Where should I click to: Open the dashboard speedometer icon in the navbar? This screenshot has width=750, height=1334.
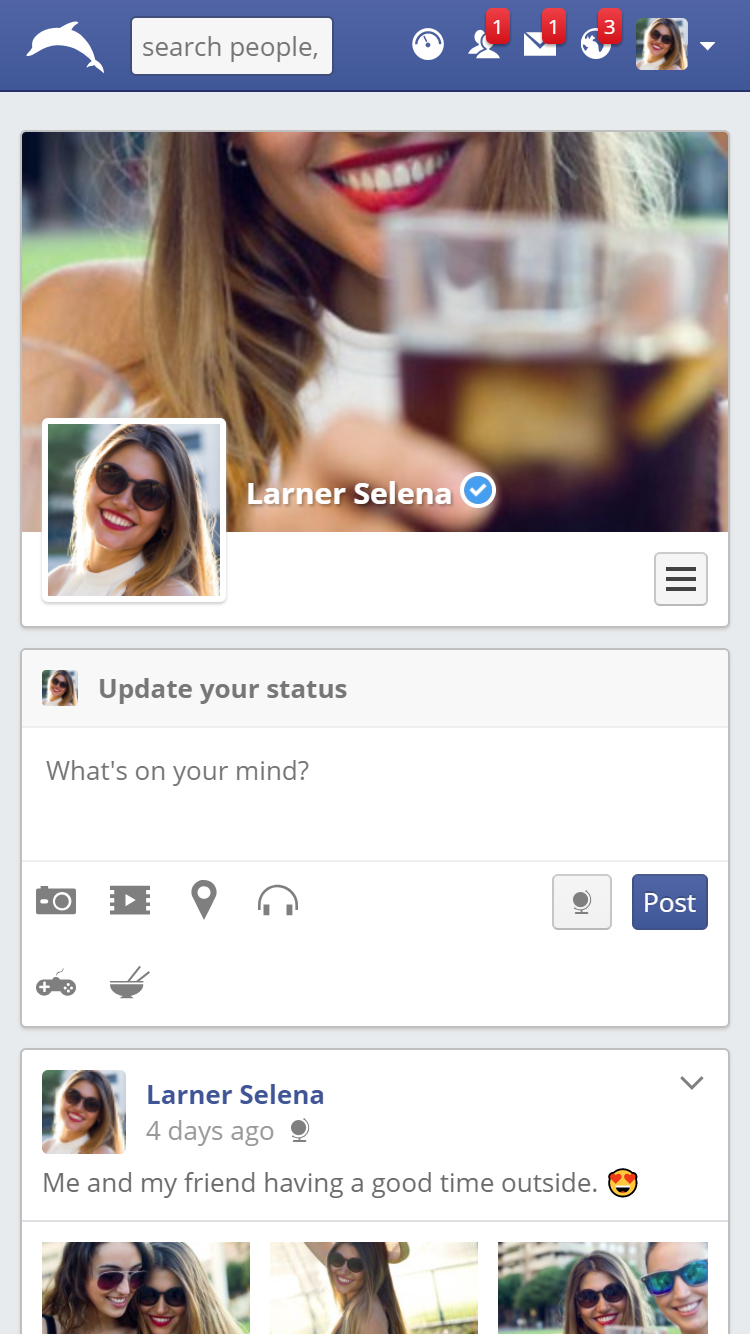428,45
